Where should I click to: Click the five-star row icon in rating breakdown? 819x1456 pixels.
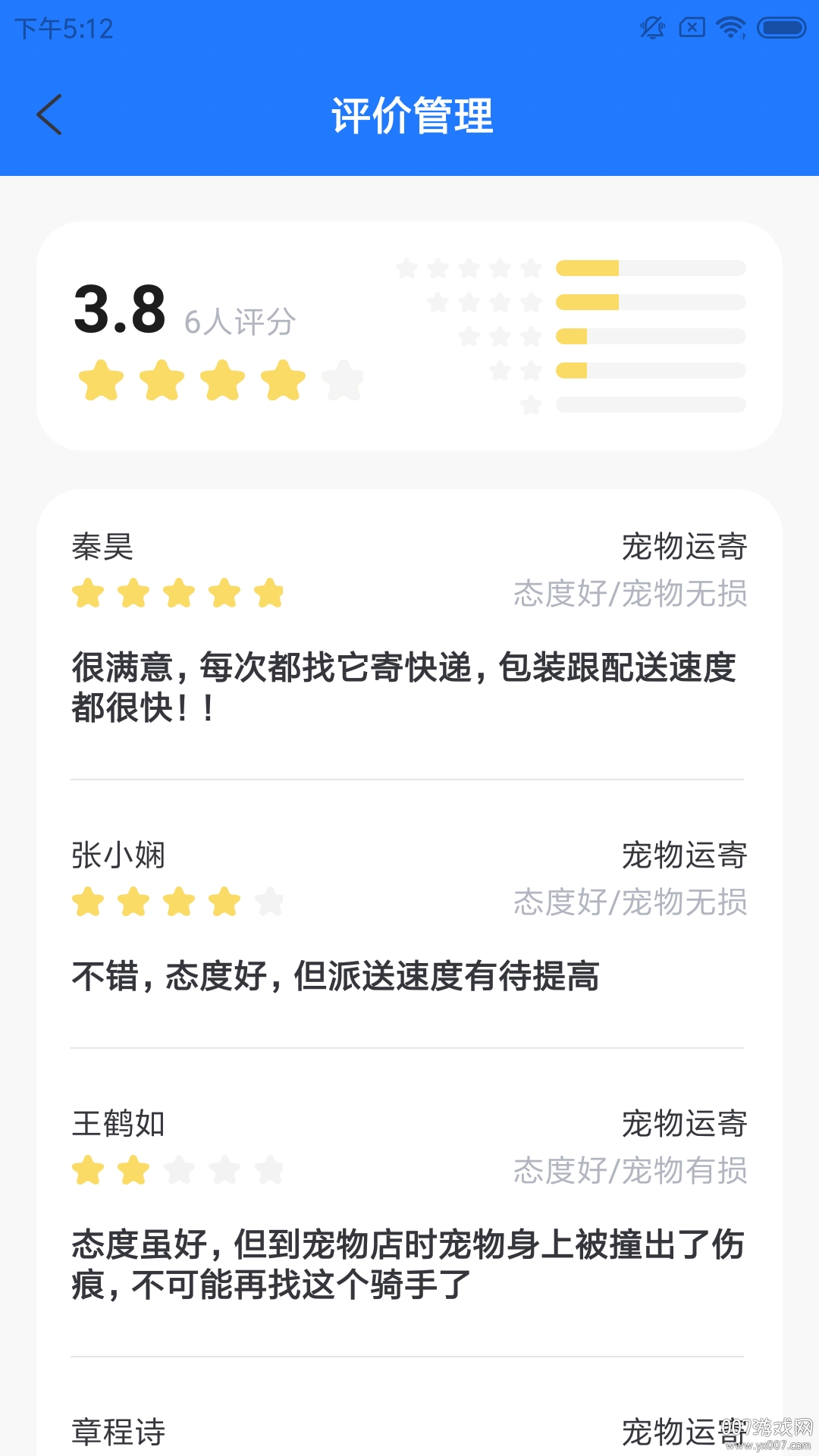(x=469, y=268)
